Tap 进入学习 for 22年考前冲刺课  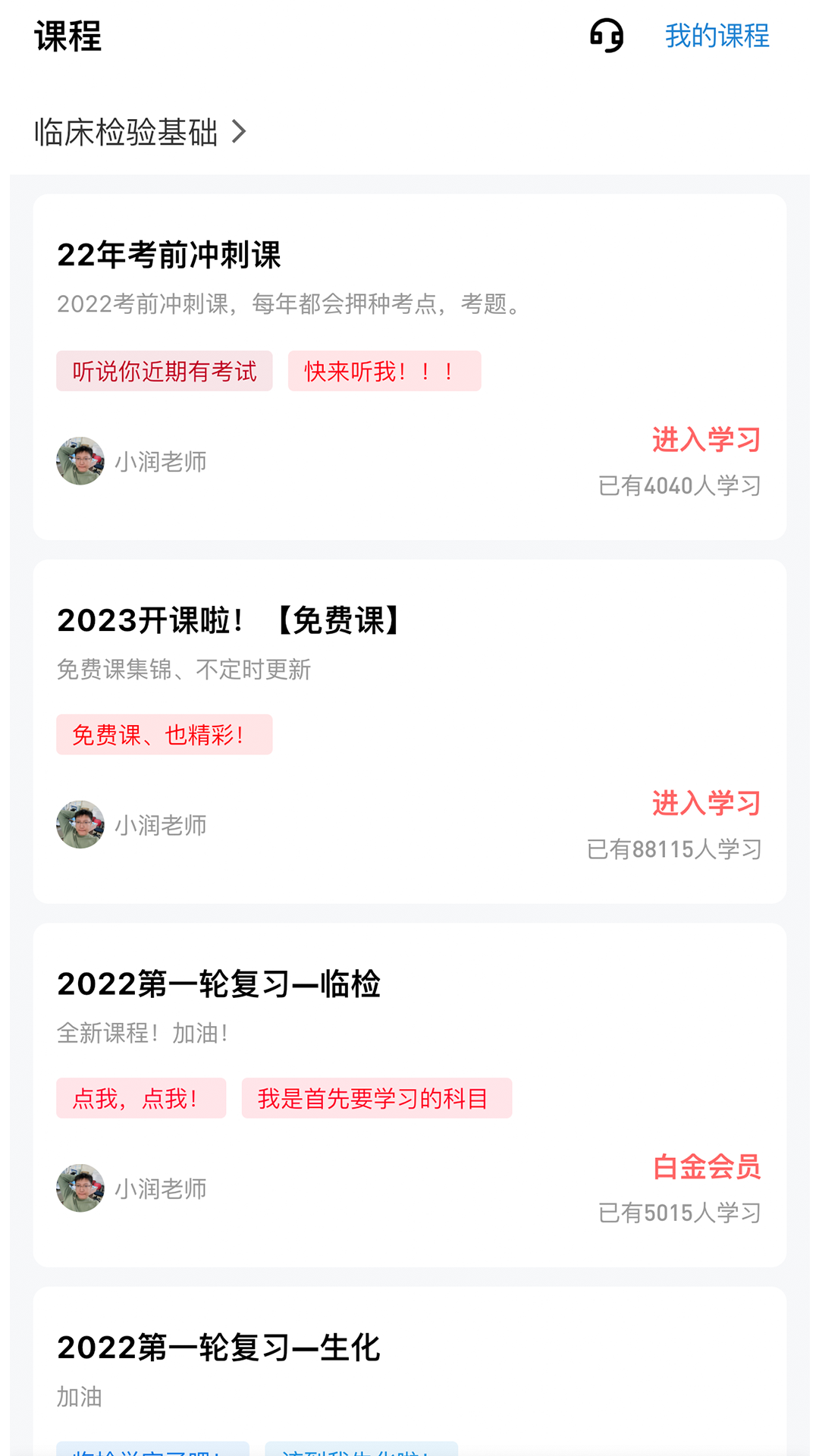[706, 440]
